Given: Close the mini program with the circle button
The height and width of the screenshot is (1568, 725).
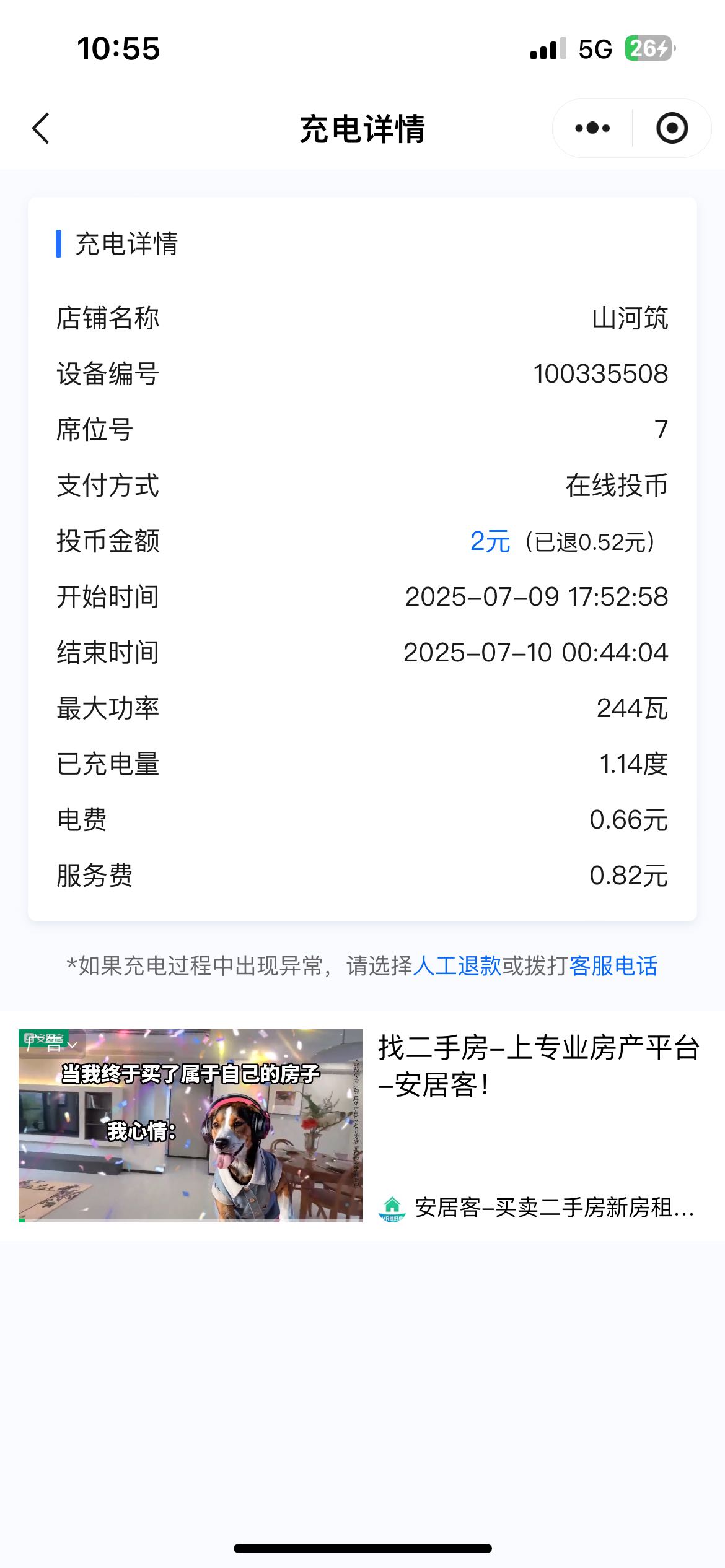Looking at the screenshot, I should point(672,128).
